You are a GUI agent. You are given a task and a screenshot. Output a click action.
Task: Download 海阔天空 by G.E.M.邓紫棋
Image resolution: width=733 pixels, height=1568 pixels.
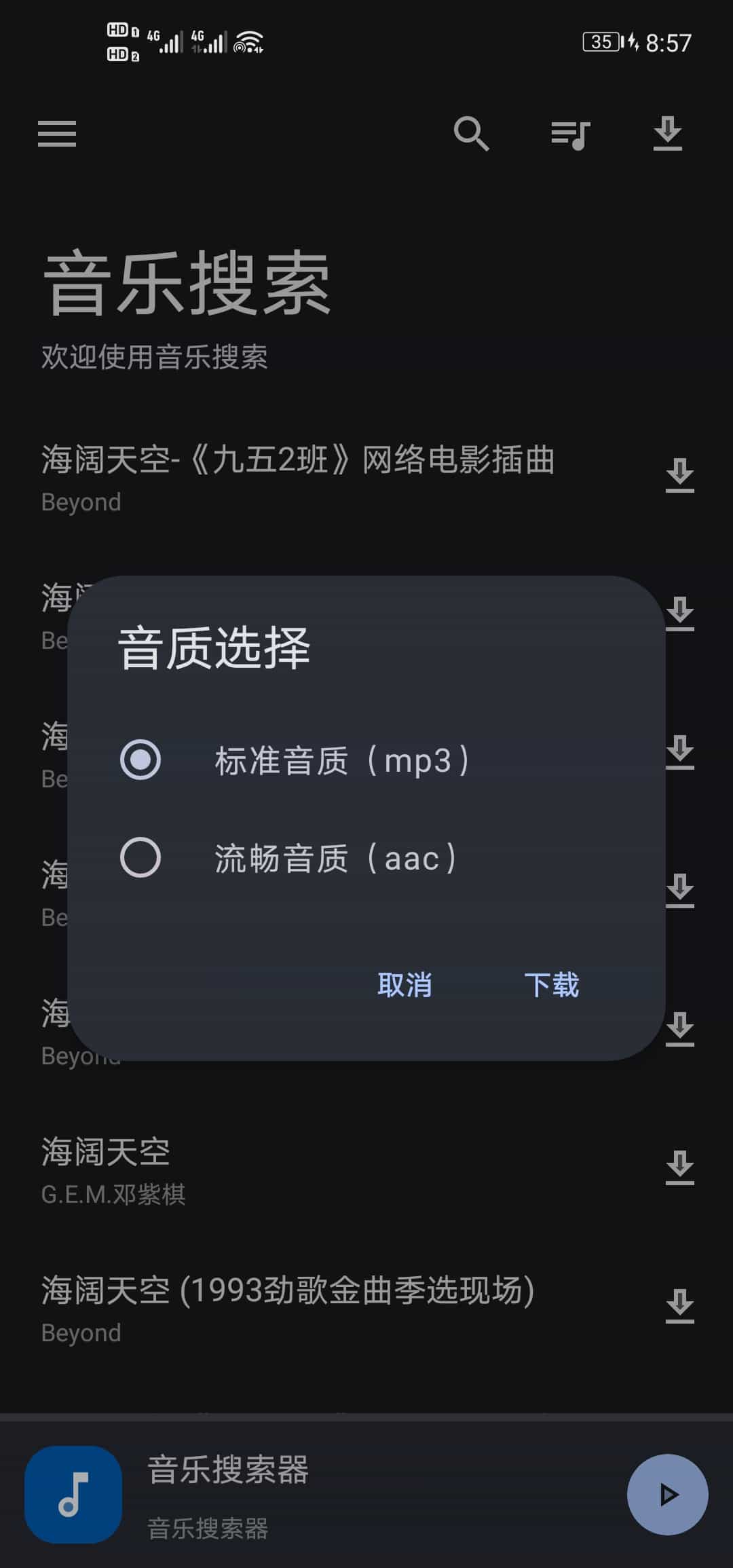point(679,1168)
